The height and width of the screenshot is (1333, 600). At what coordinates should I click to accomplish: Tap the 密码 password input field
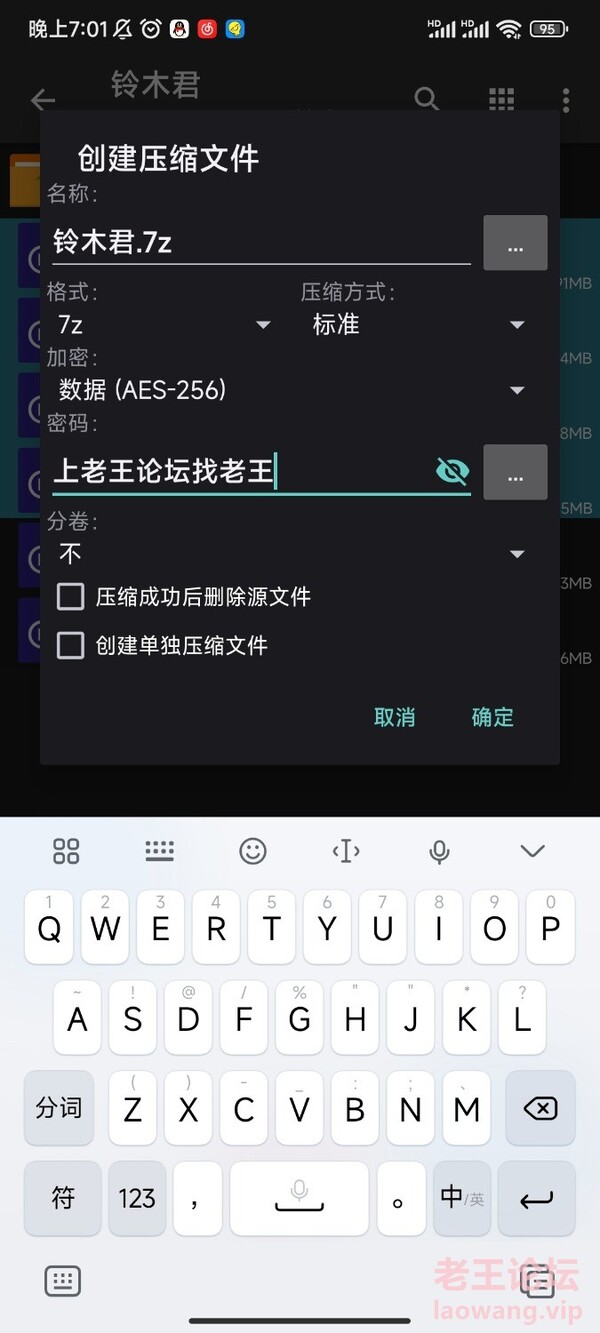click(240, 471)
